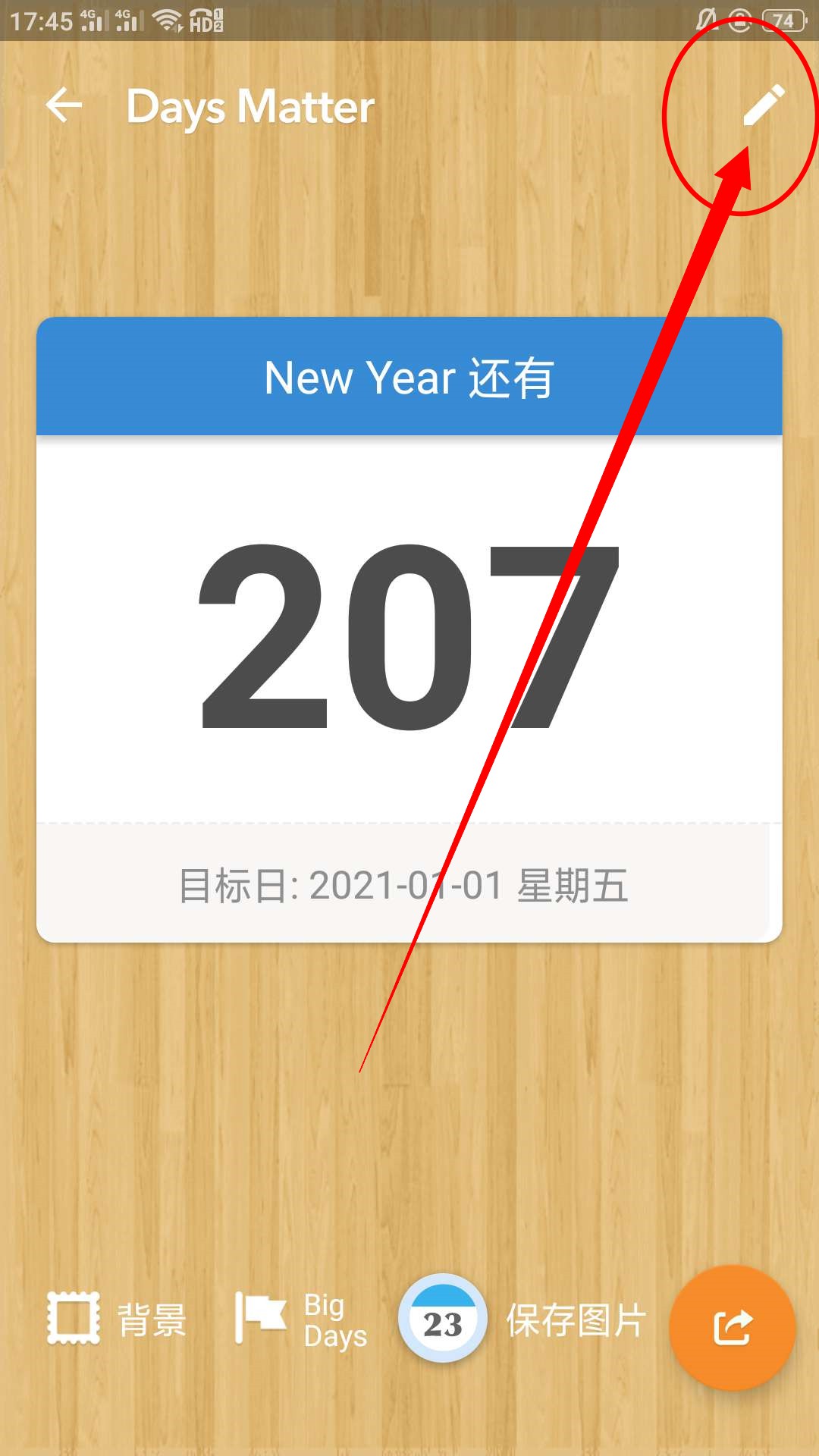Change the background (背景)

[118, 1319]
